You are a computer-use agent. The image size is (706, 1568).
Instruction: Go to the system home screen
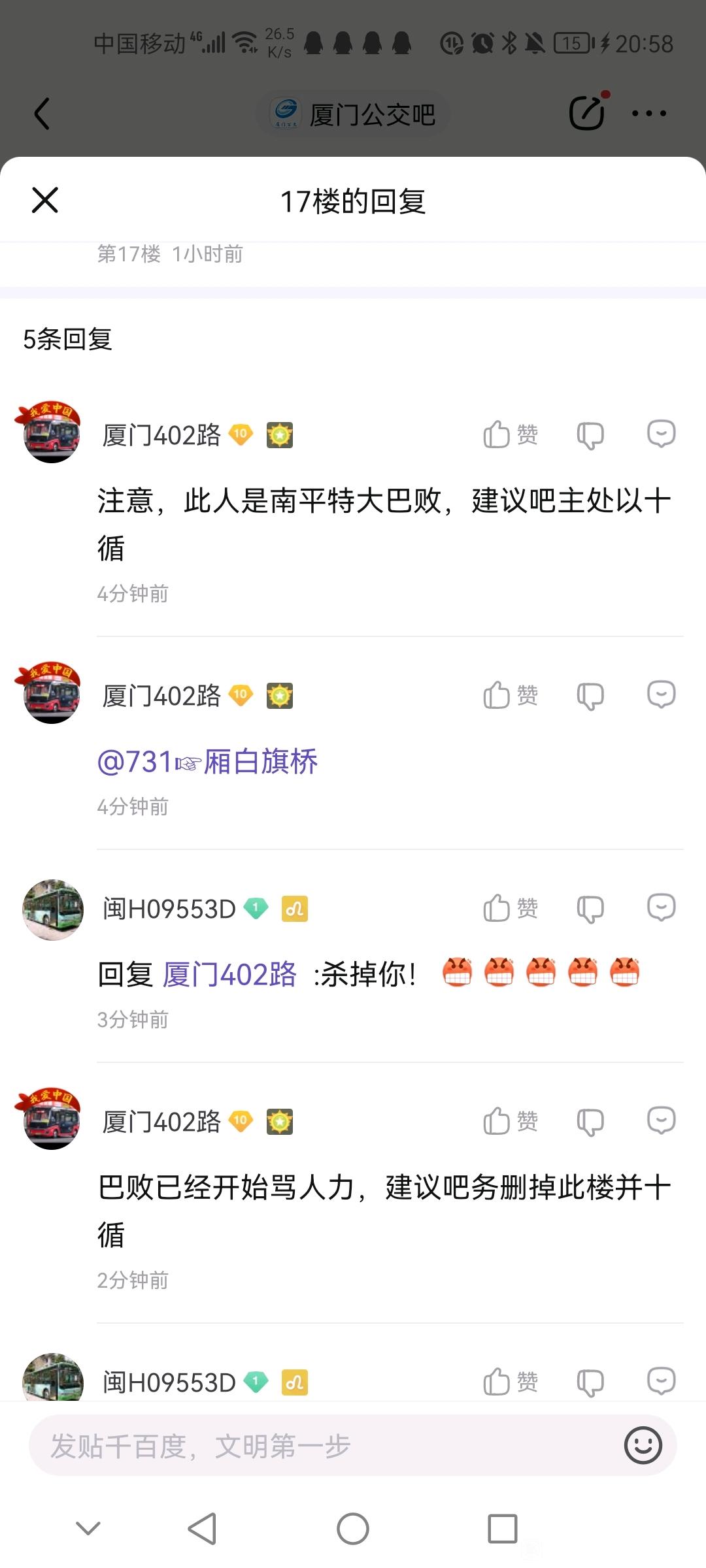353,1529
